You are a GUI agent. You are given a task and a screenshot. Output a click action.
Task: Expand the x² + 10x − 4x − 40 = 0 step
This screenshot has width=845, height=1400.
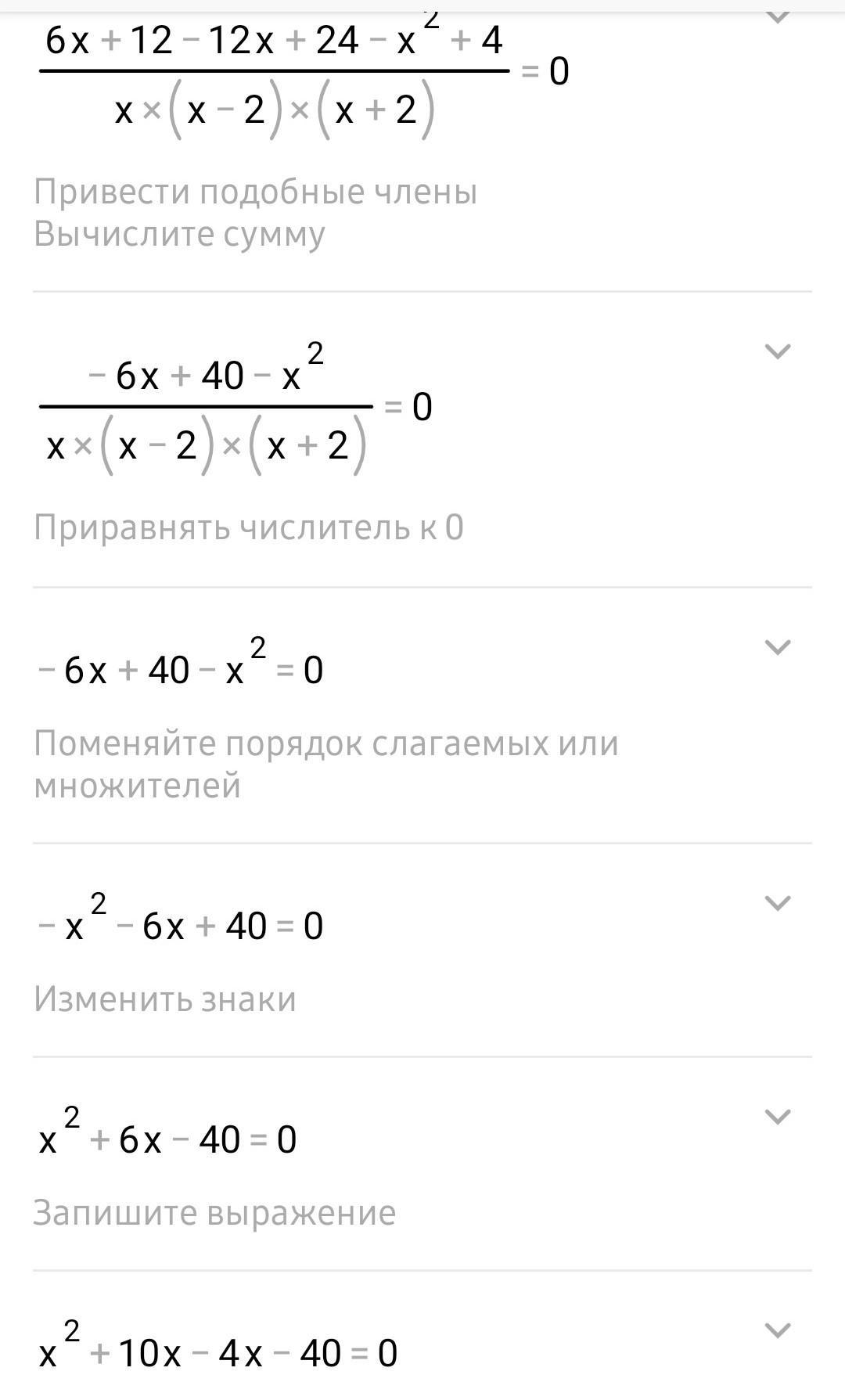pos(777,1330)
